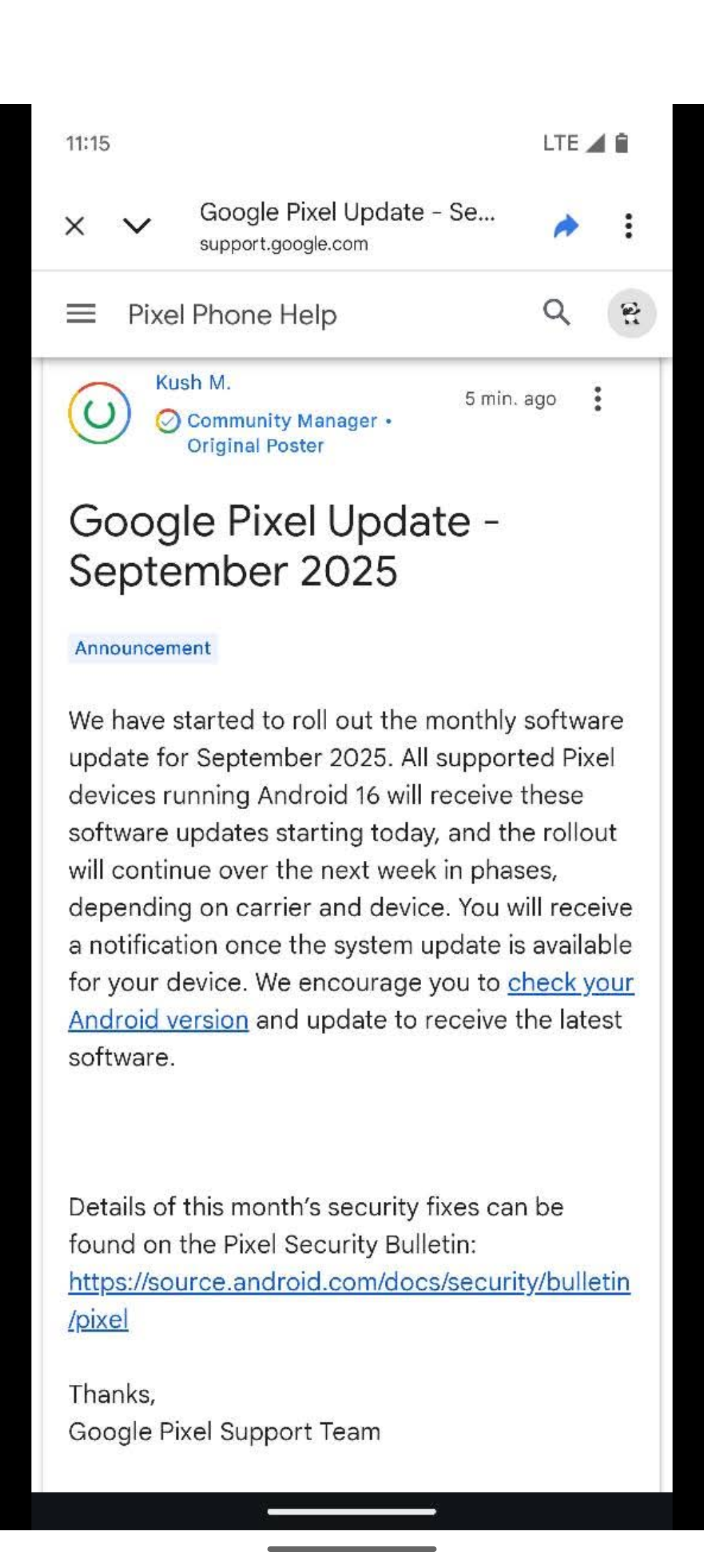
Task: Close the browser custom tab
Action: coord(75,226)
